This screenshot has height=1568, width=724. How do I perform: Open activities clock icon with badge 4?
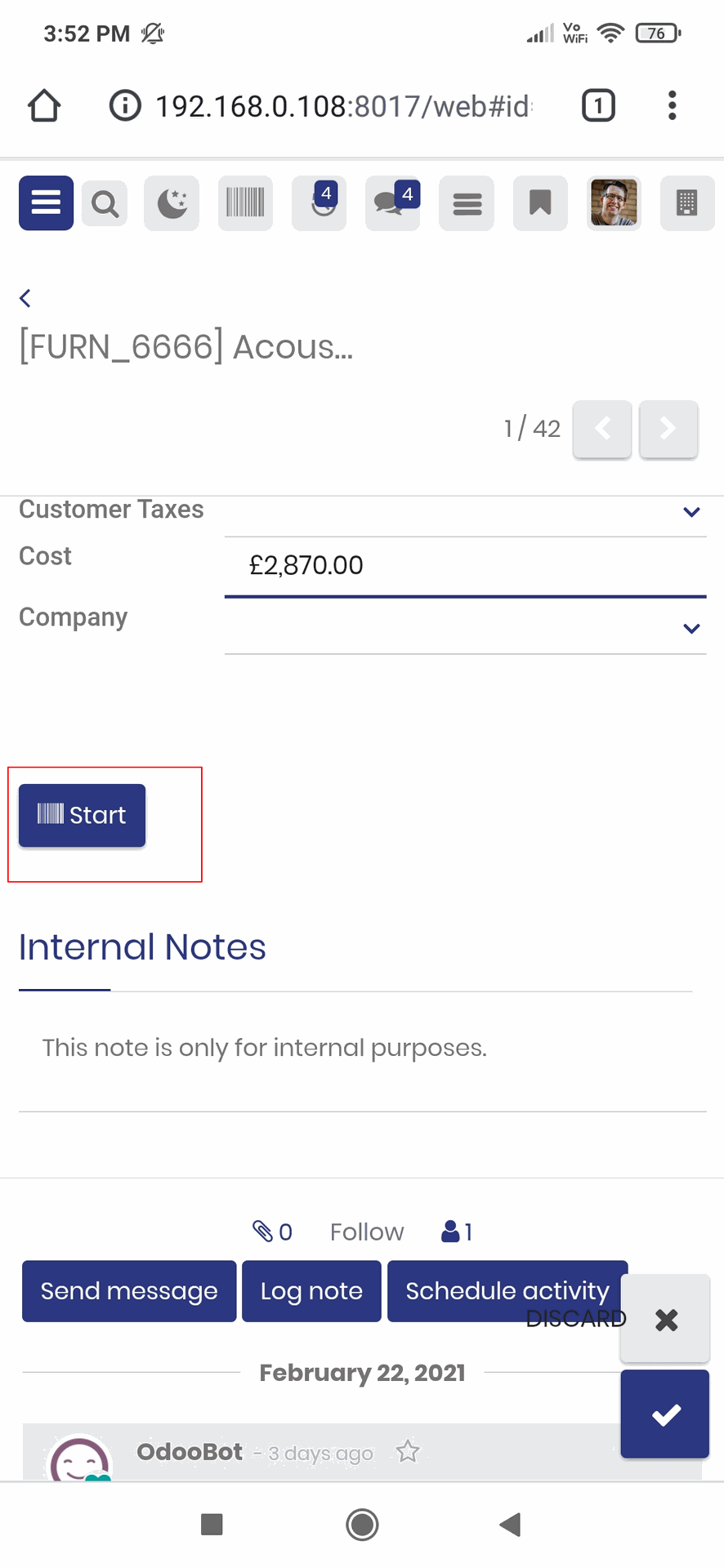click(320, 203)
